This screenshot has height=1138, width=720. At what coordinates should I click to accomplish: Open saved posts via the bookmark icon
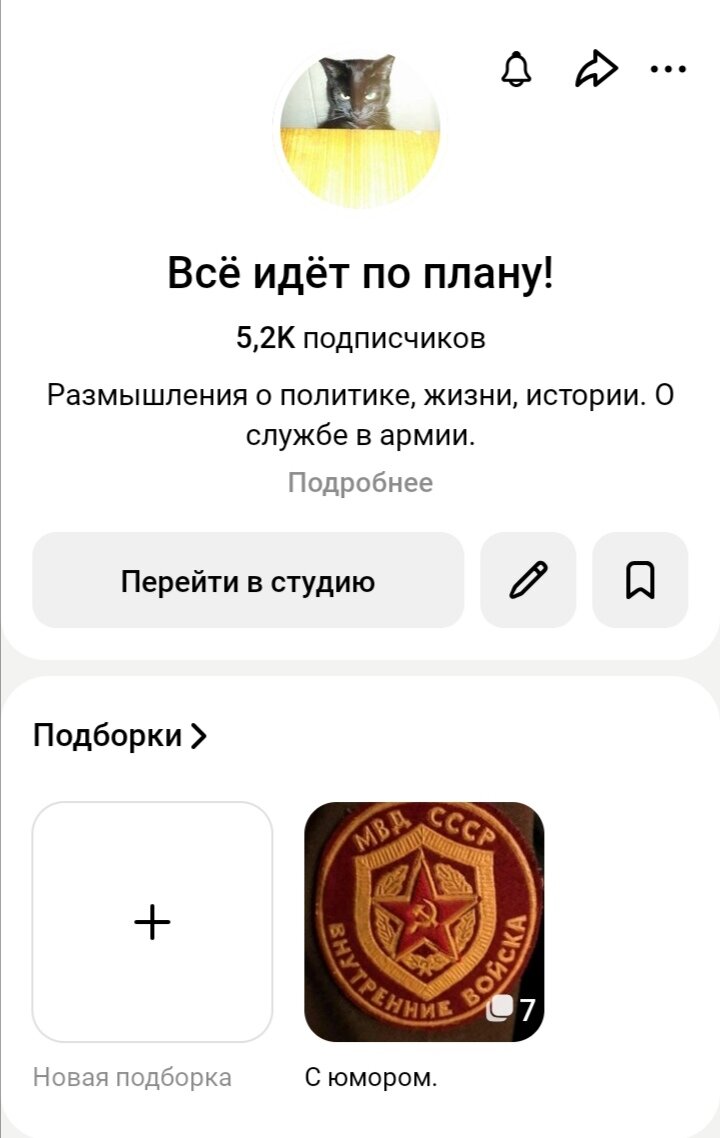point(640,580)
